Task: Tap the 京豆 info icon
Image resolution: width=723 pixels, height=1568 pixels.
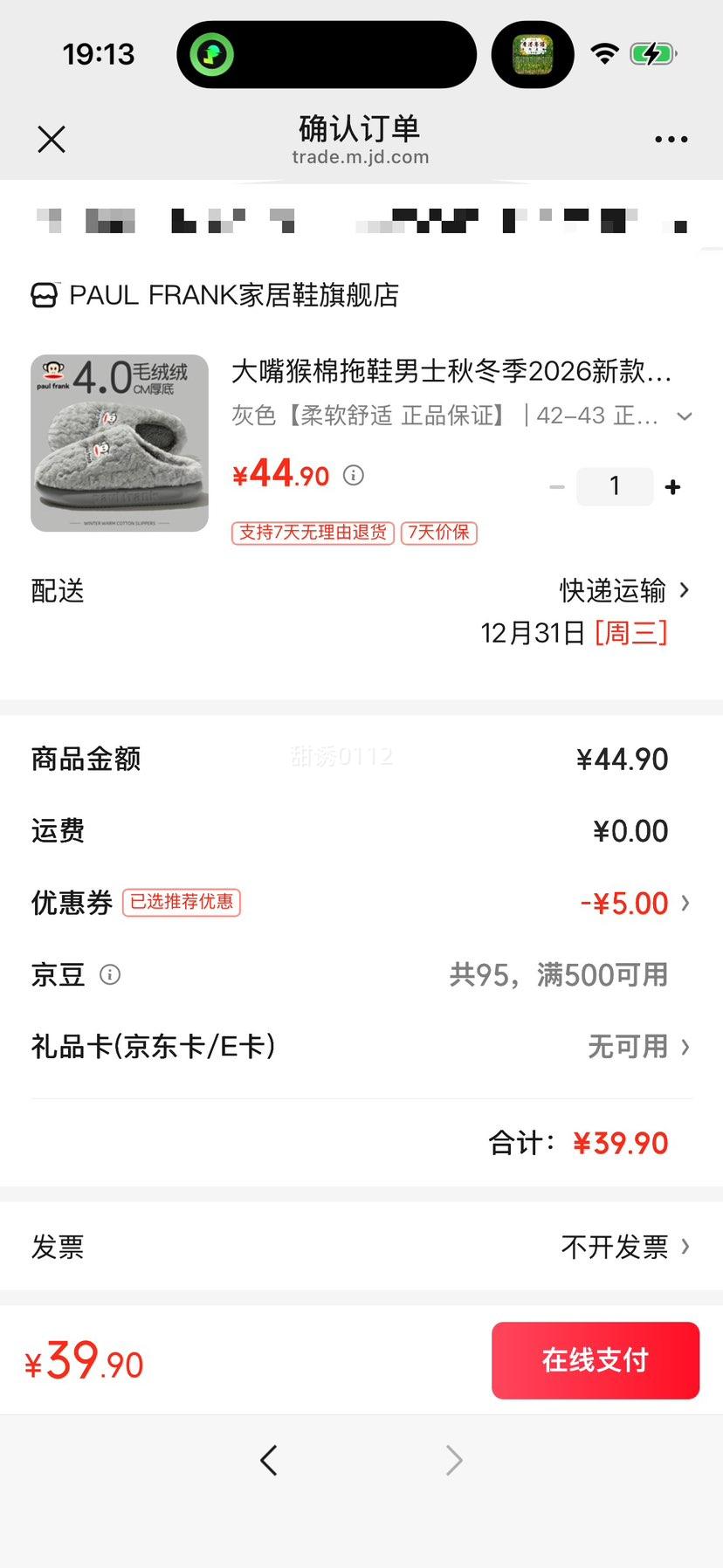Action: point(110,975)
